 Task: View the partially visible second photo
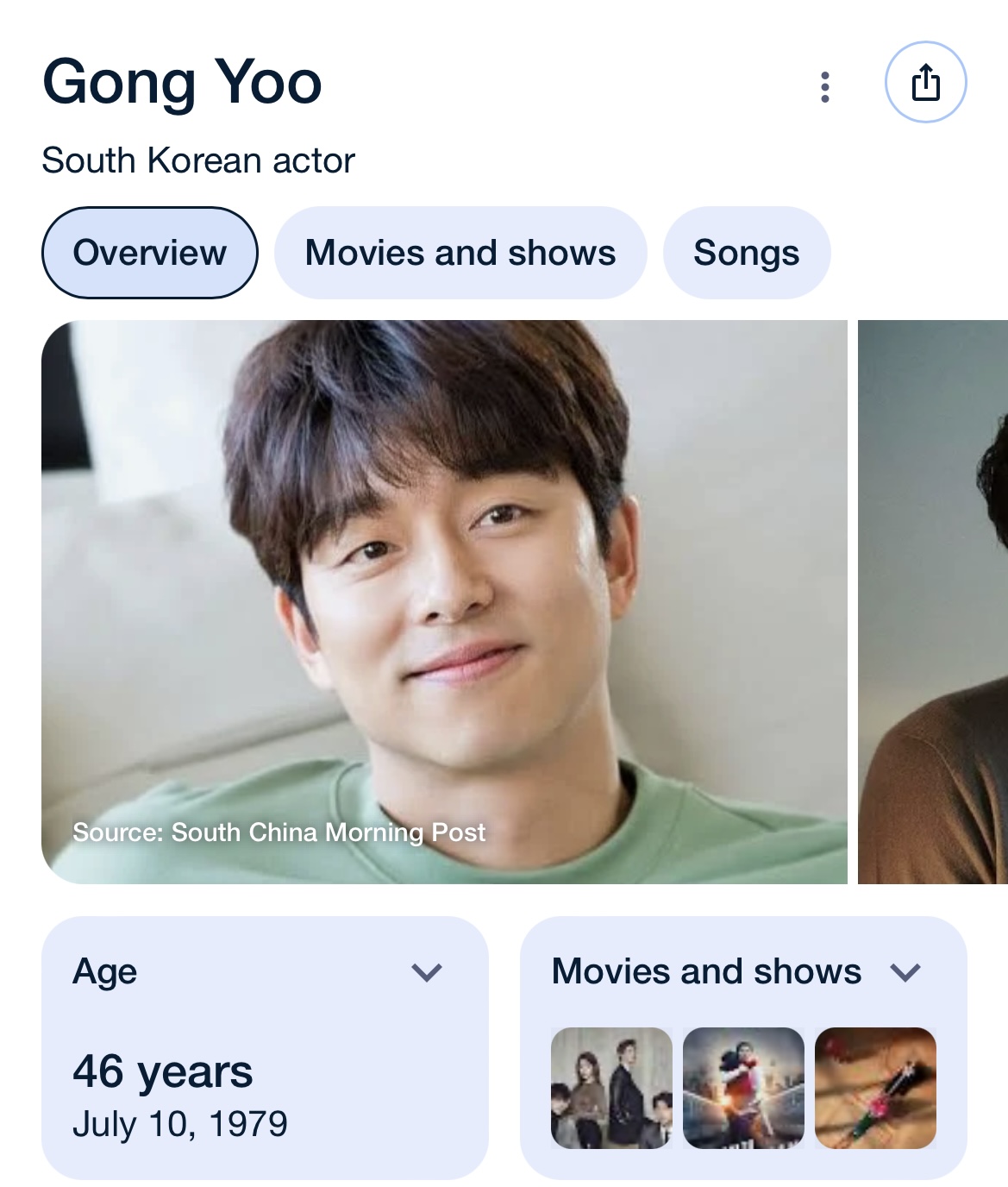coord(933,601)
